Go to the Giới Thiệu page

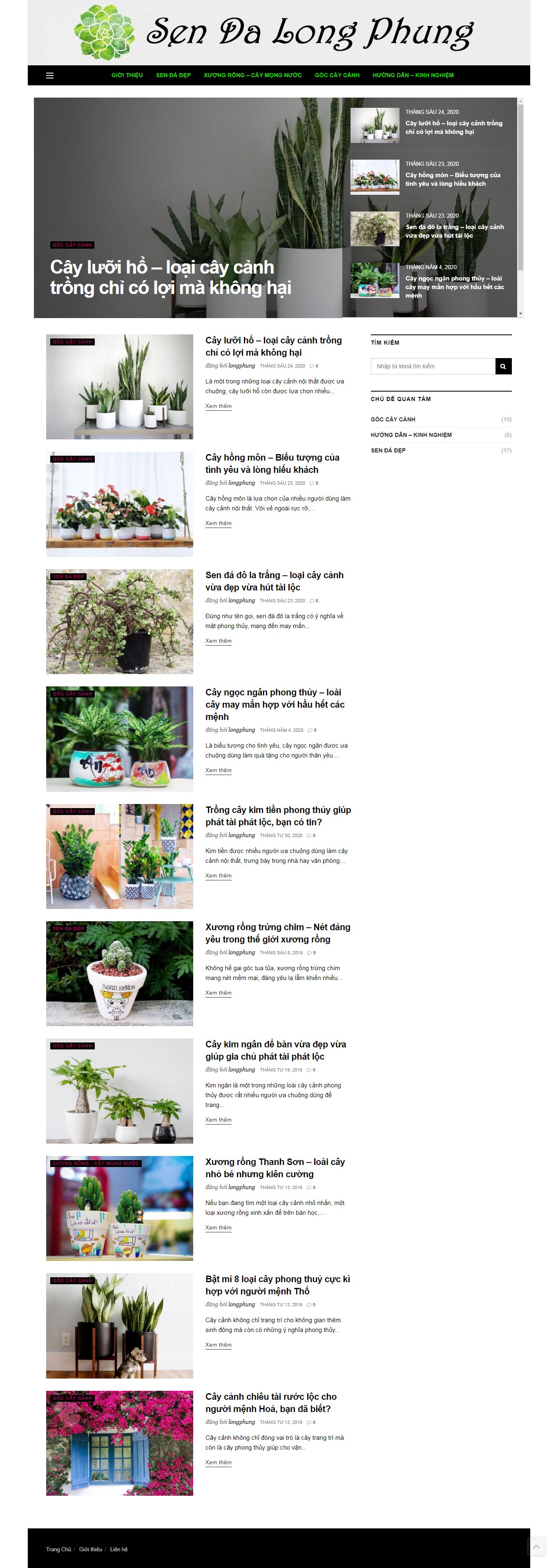127,76
